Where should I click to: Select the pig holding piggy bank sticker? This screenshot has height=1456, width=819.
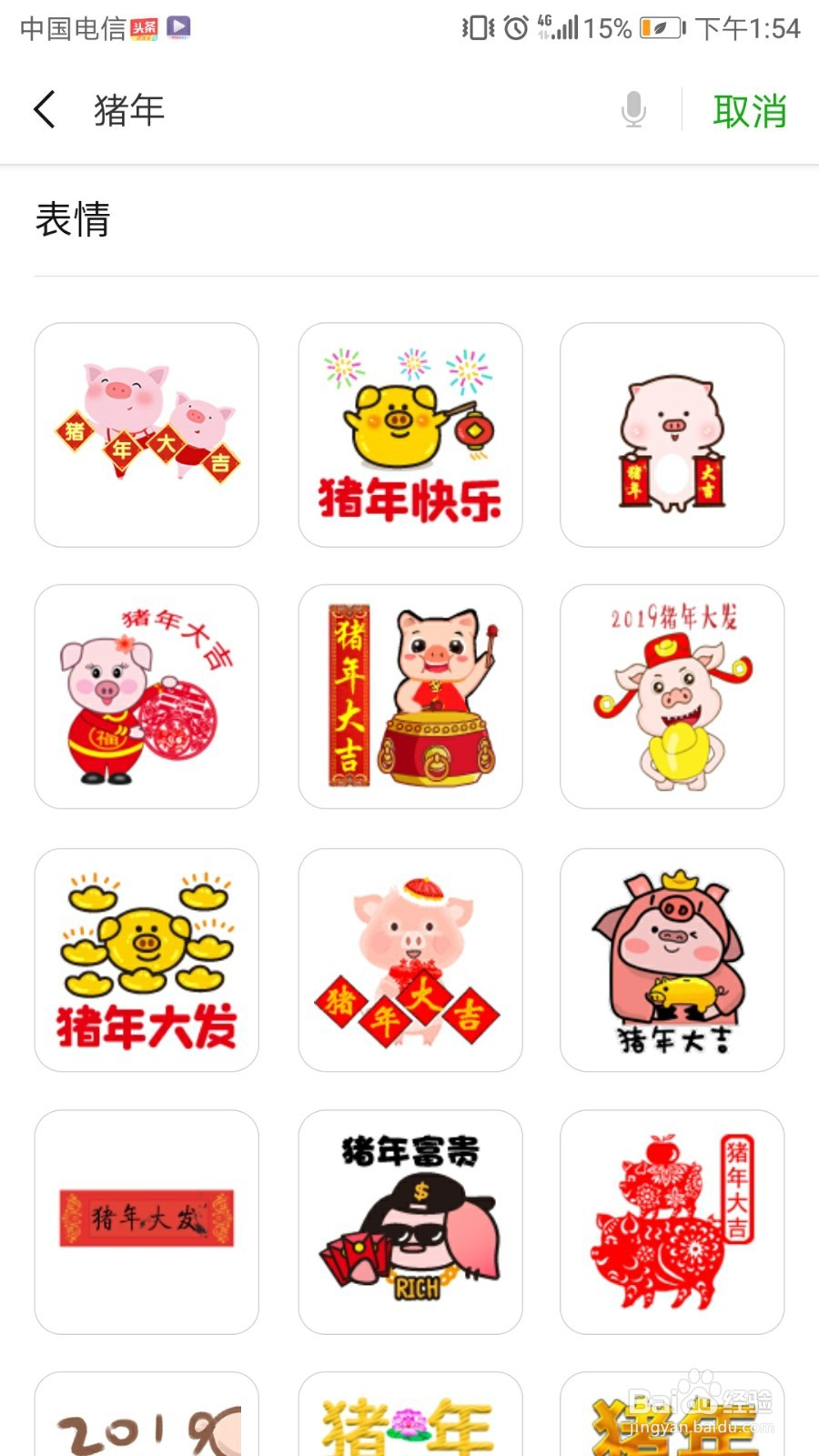[672, 958]
